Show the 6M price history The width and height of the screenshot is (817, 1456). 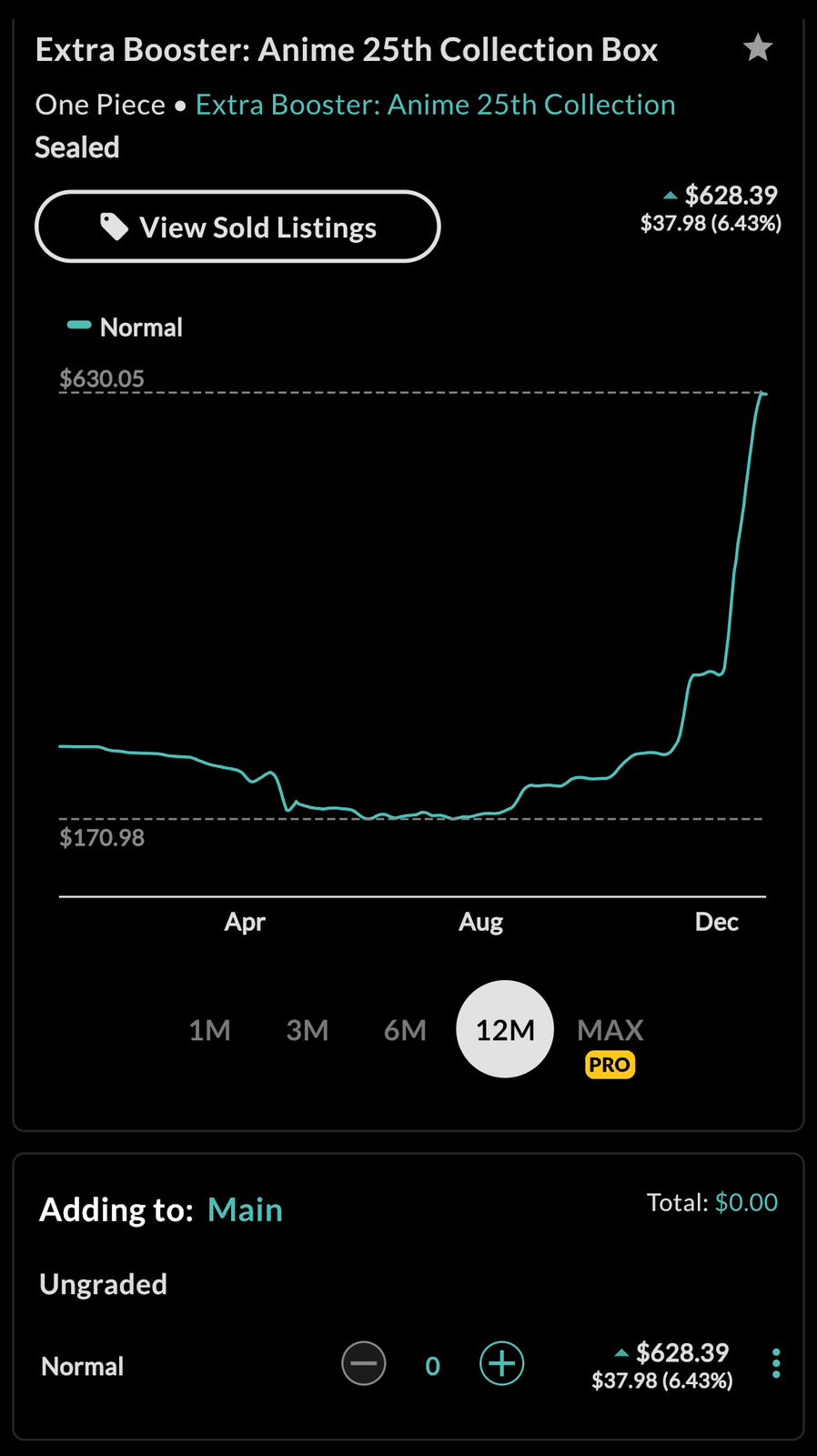click(405, 1030)
